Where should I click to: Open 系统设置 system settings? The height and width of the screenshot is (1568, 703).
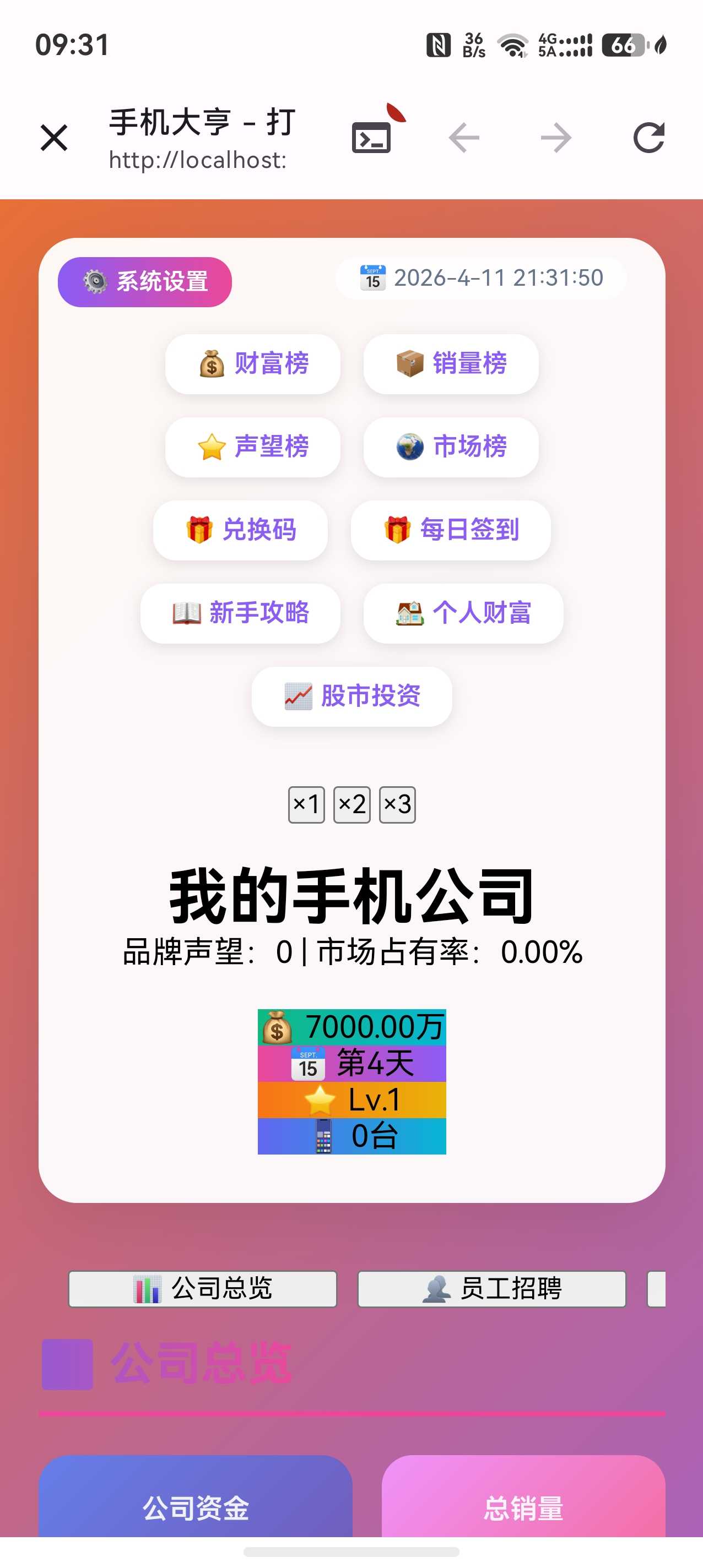point(145,282)
